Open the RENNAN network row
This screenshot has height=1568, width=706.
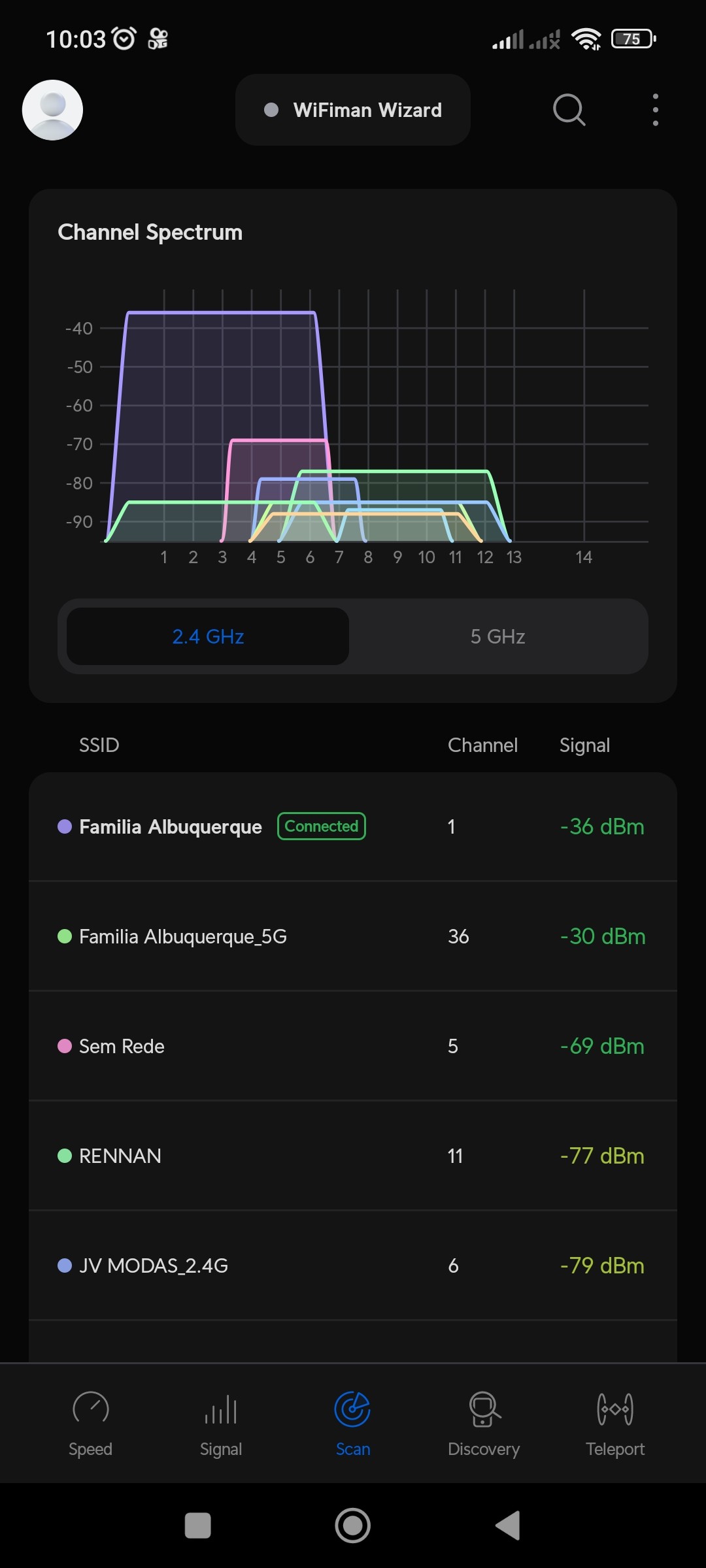pos(353,1156)
